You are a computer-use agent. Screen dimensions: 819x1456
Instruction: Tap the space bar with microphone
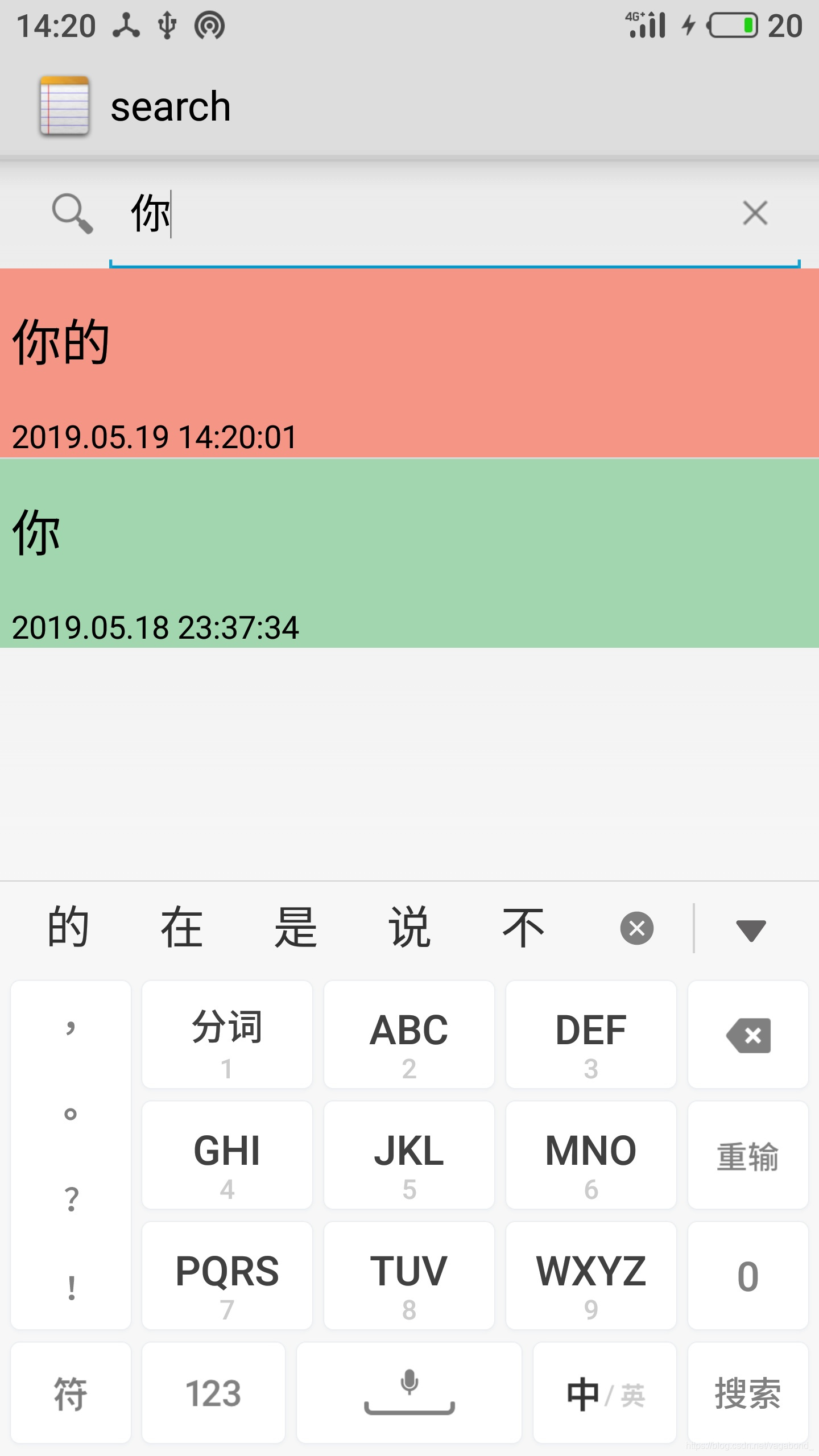(409, 1393)
